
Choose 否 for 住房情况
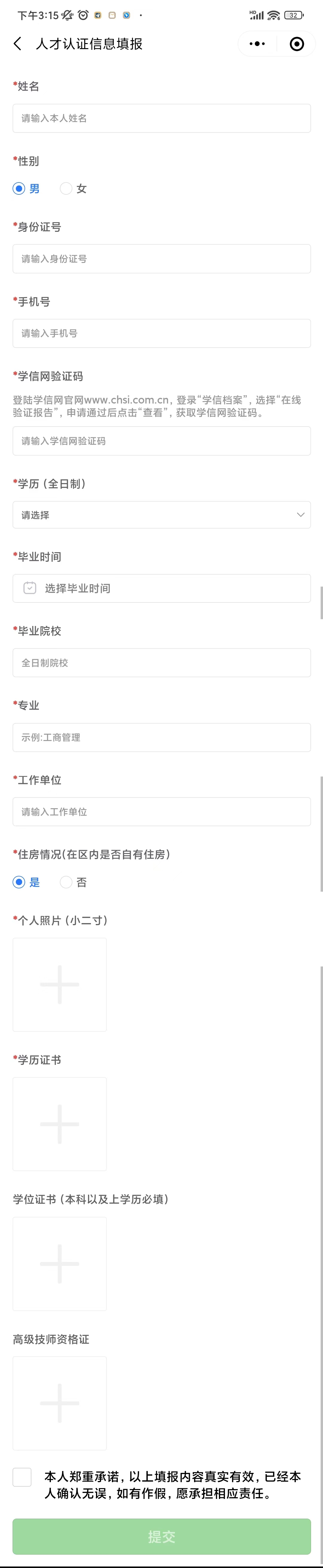[66, 882]
